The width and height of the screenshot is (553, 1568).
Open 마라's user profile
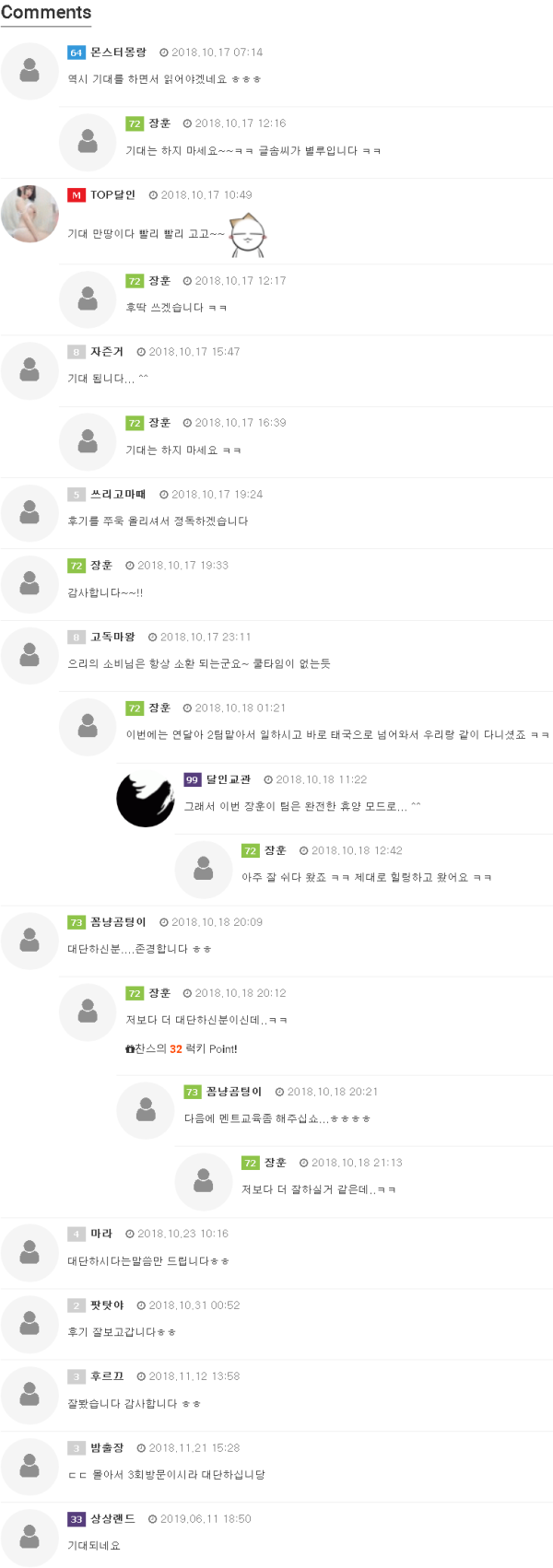101,1235
